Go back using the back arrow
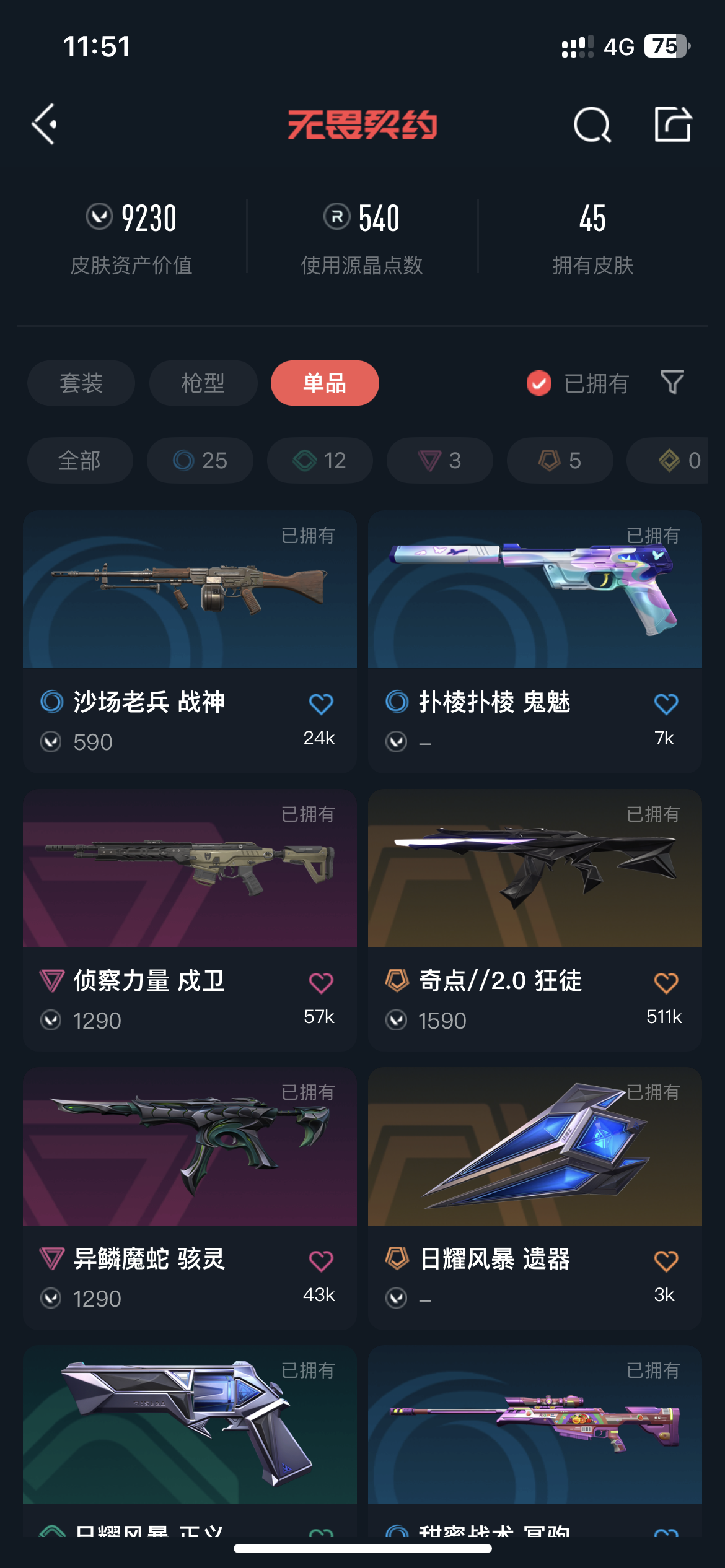Screen dimensions: 725x1568 coord(45,124)
